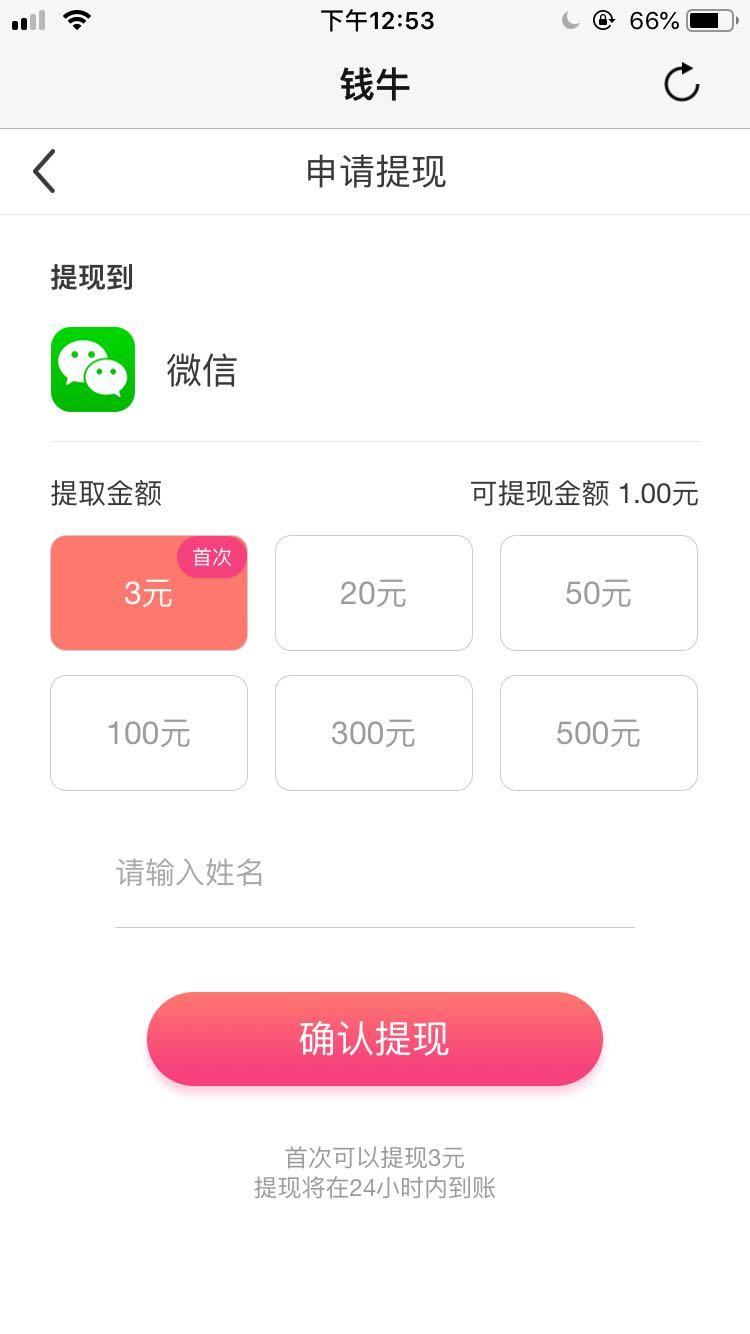Tap the 可提现金额 1.00元 balance text
Viewport: 750px width, 1334px height.
(x=585, y=493)
